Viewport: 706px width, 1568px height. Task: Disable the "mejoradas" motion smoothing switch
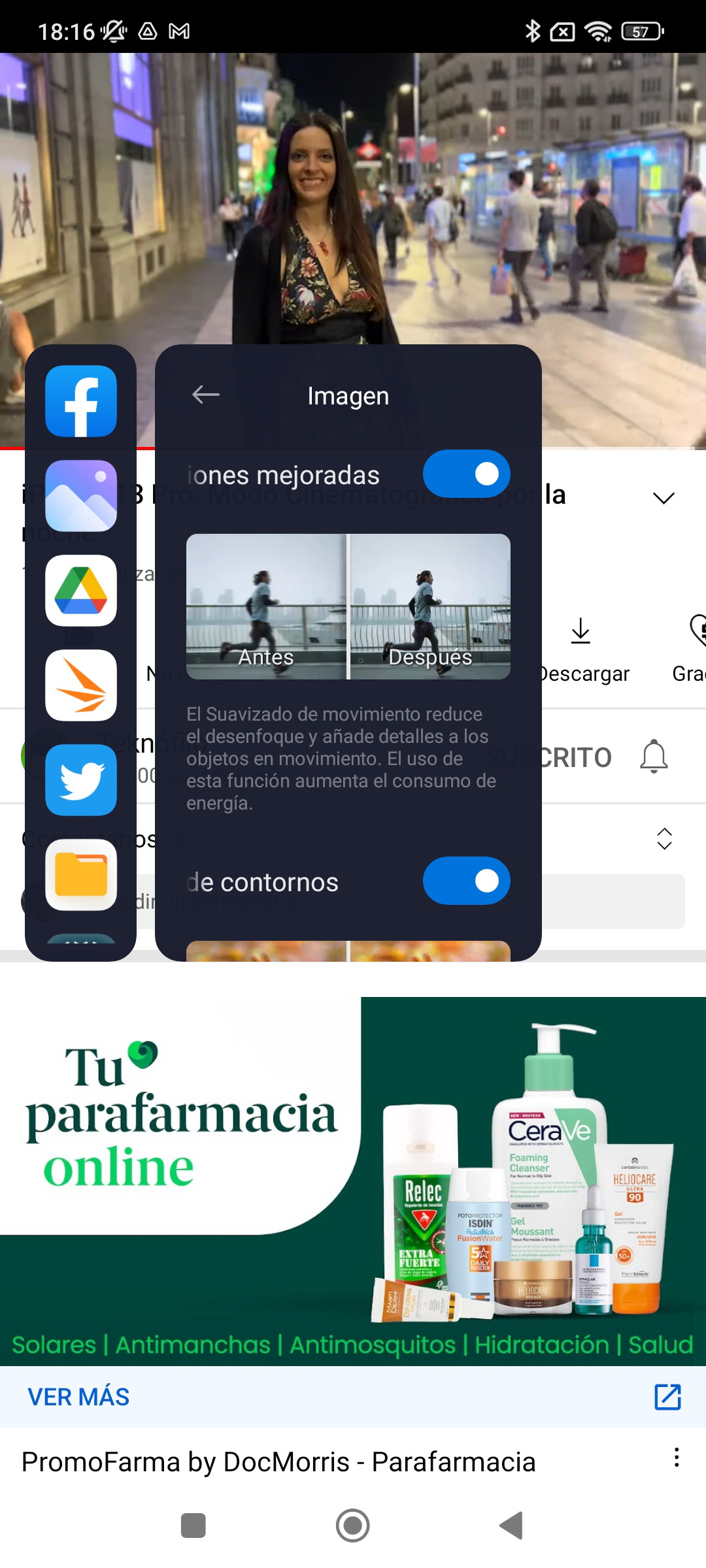[x=466, y=474]
